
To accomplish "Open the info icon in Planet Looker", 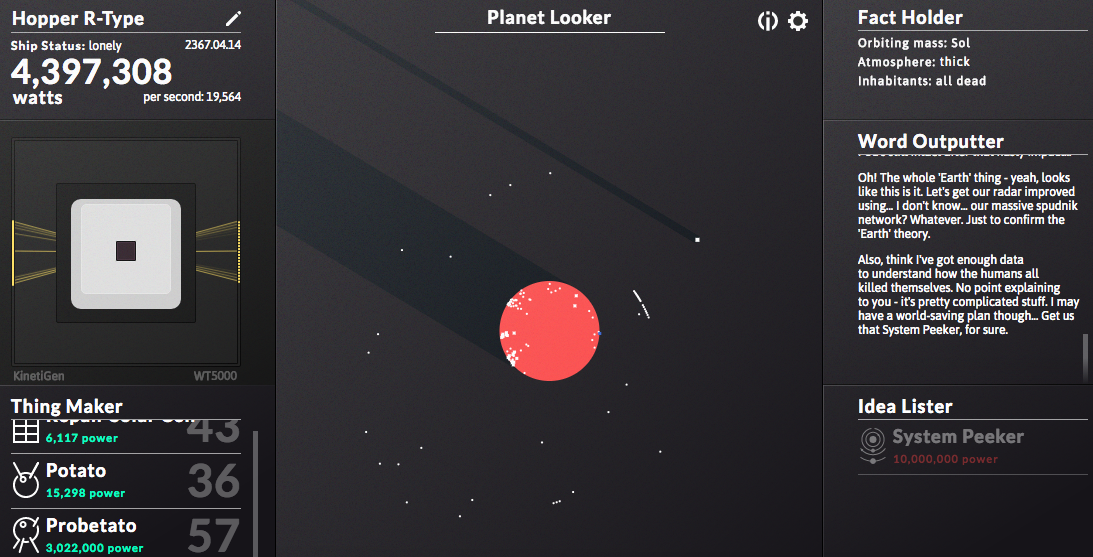I will click(767, 21).
